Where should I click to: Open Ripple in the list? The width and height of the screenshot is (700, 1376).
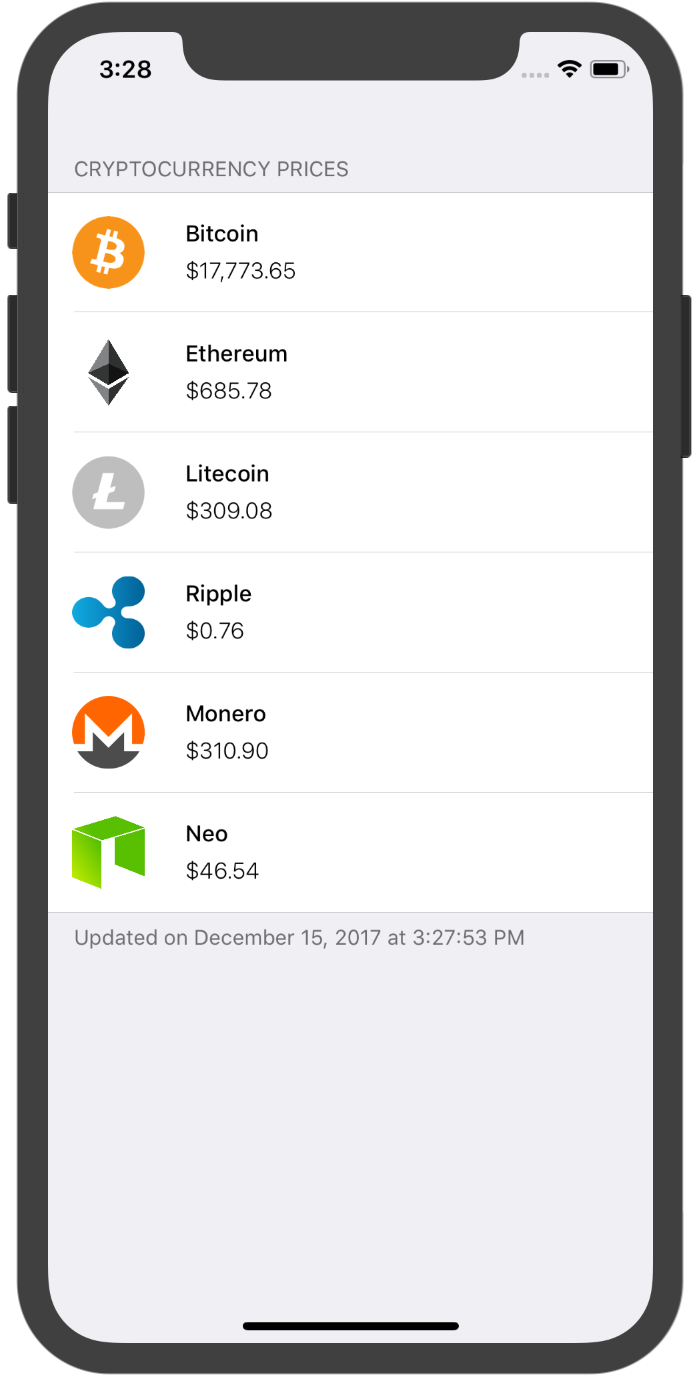click(x=350, y=612)
